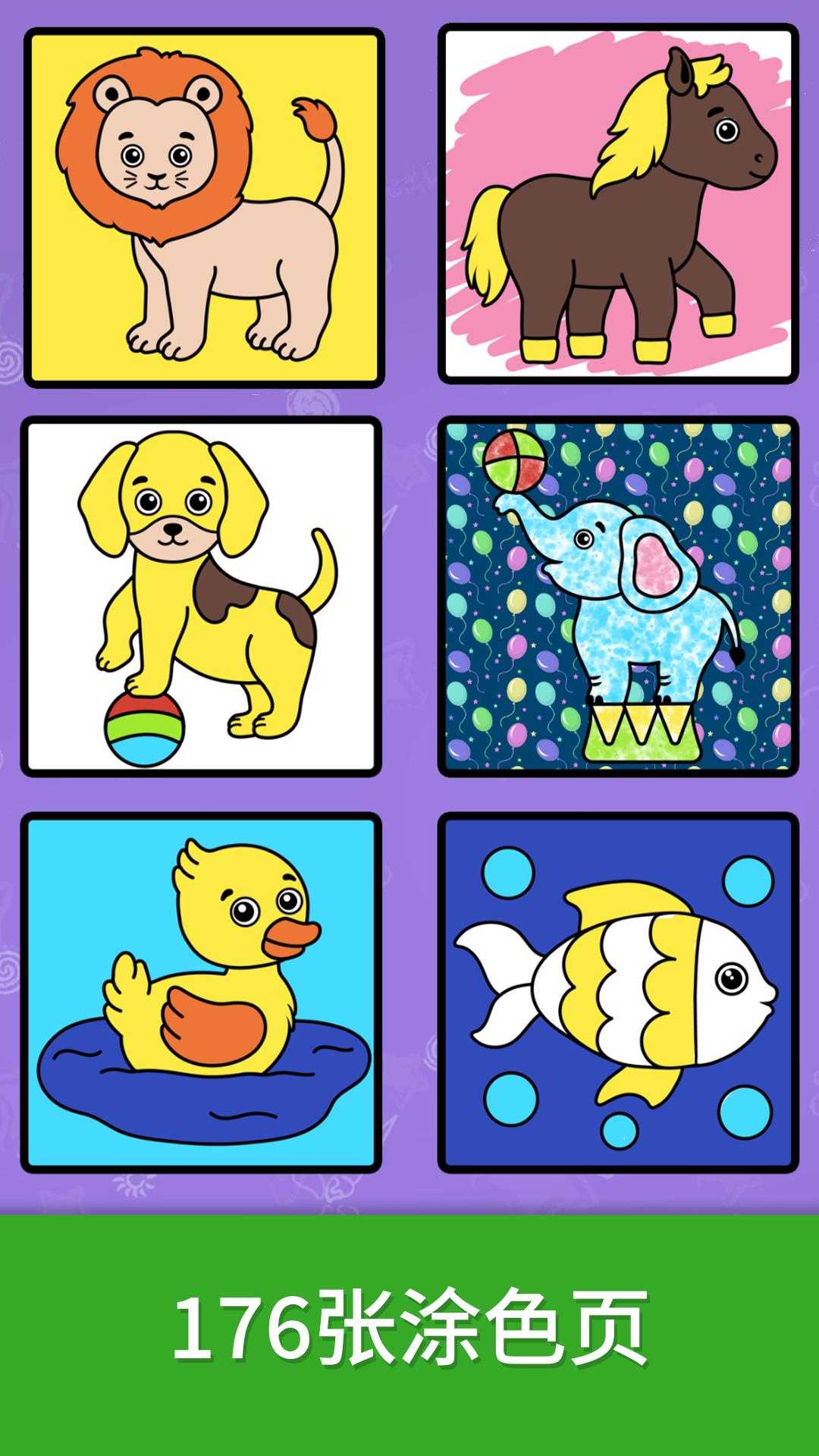Click a blue bubble near the fish
Screen dimensions: 819x1456
tap(508, 872)
